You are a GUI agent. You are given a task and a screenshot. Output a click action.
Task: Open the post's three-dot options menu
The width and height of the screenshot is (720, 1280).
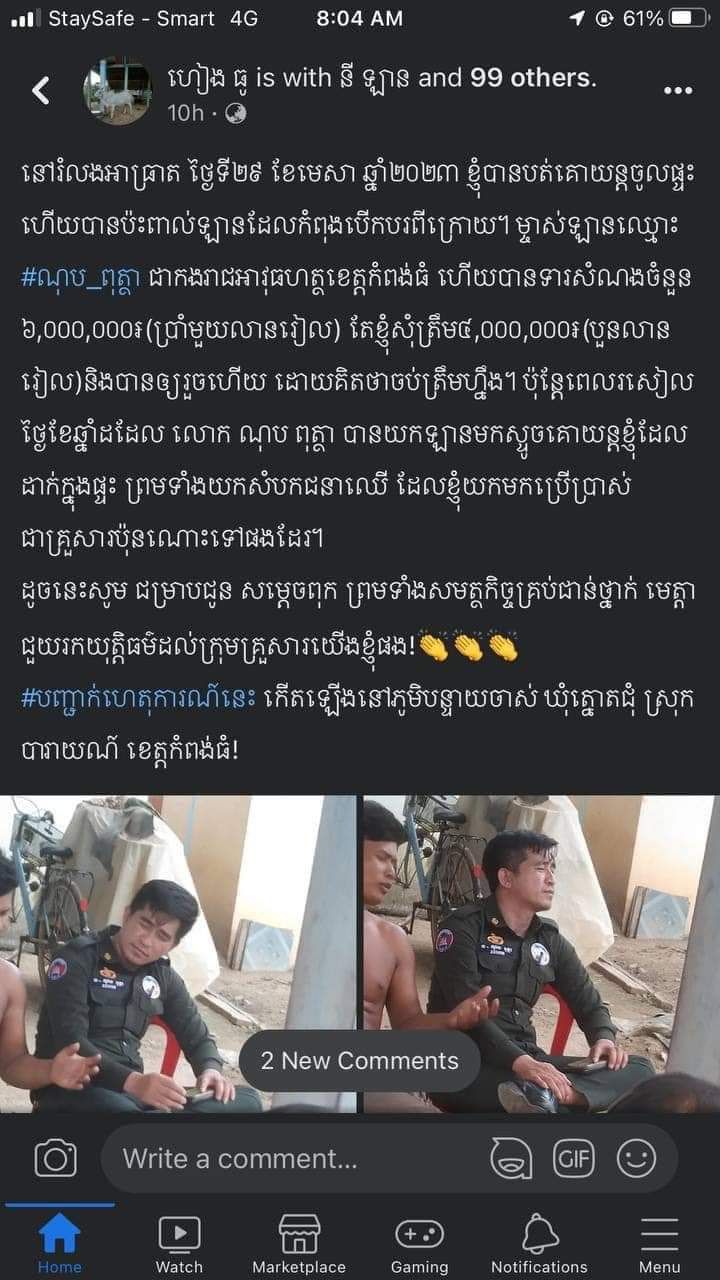[x=677, y=91]
